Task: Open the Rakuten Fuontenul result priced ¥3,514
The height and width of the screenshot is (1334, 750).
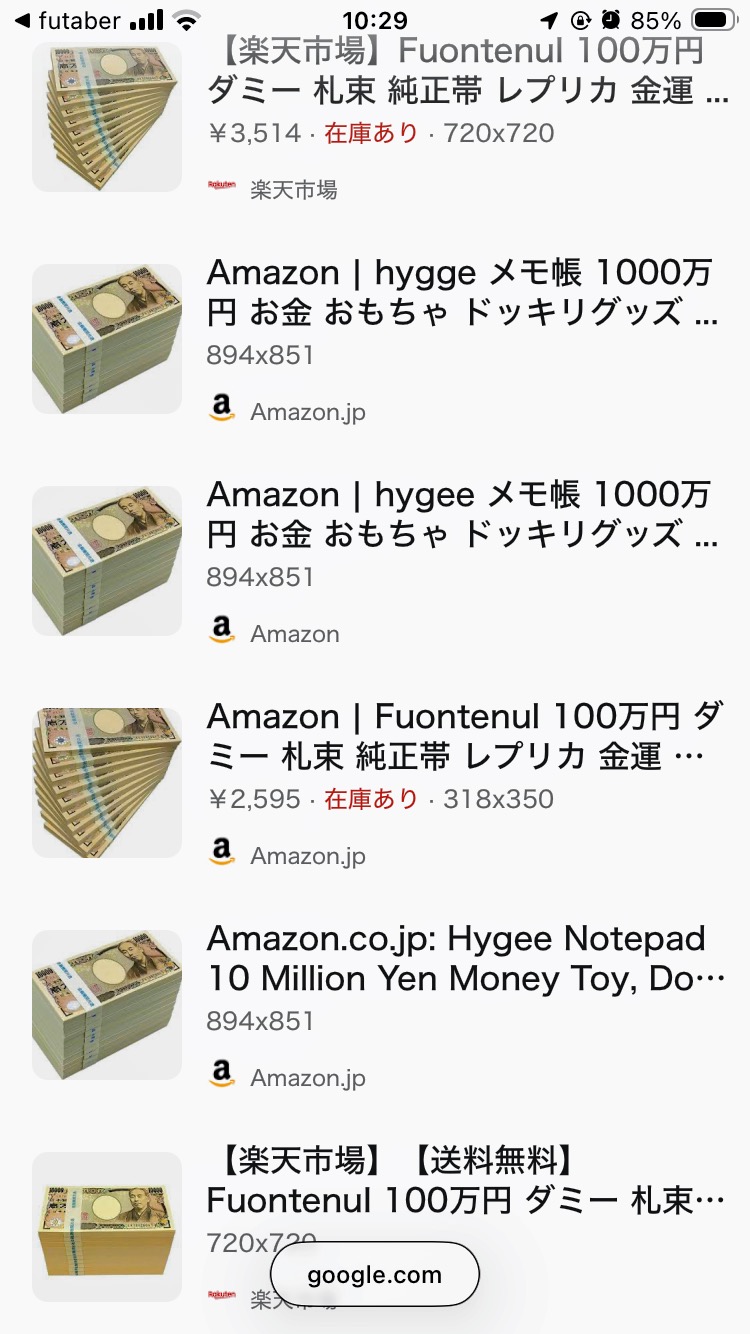Action: point(455,70)
